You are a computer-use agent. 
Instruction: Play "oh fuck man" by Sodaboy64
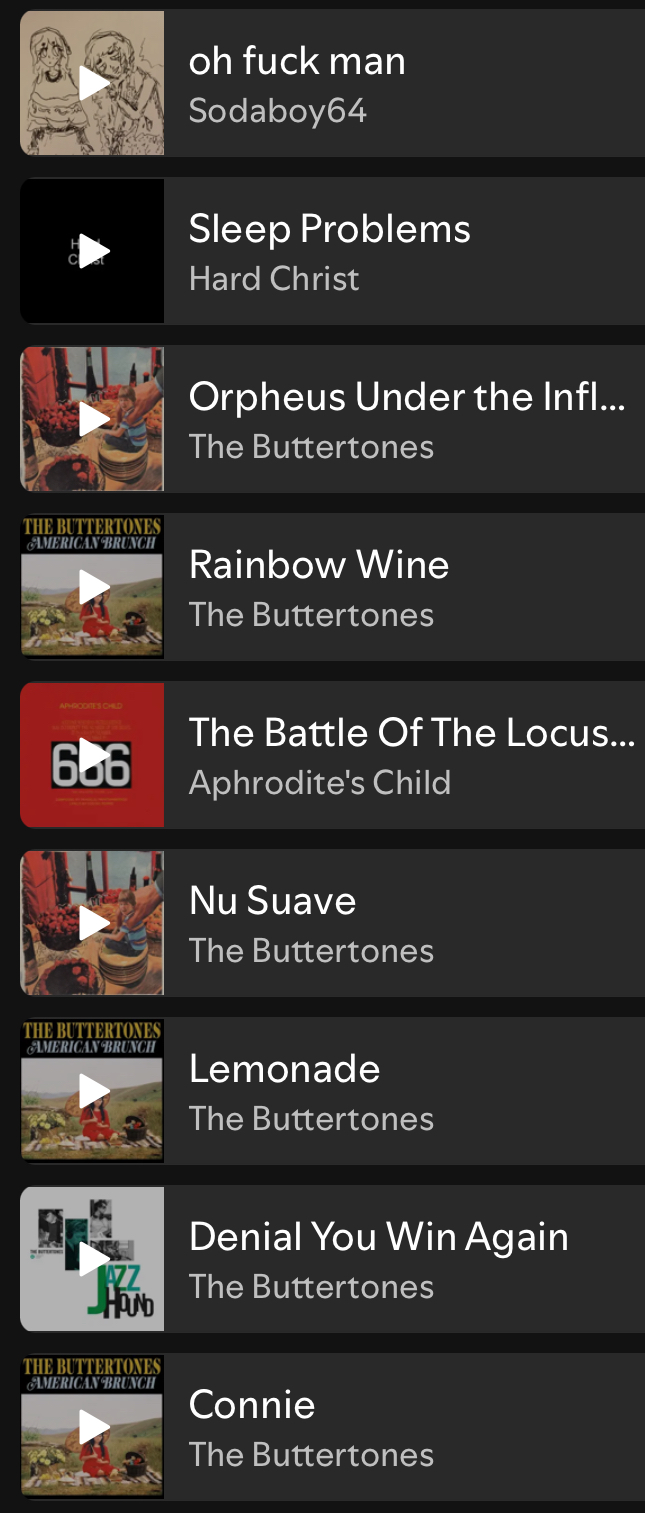pyautogui.click(x=93, y=83)
